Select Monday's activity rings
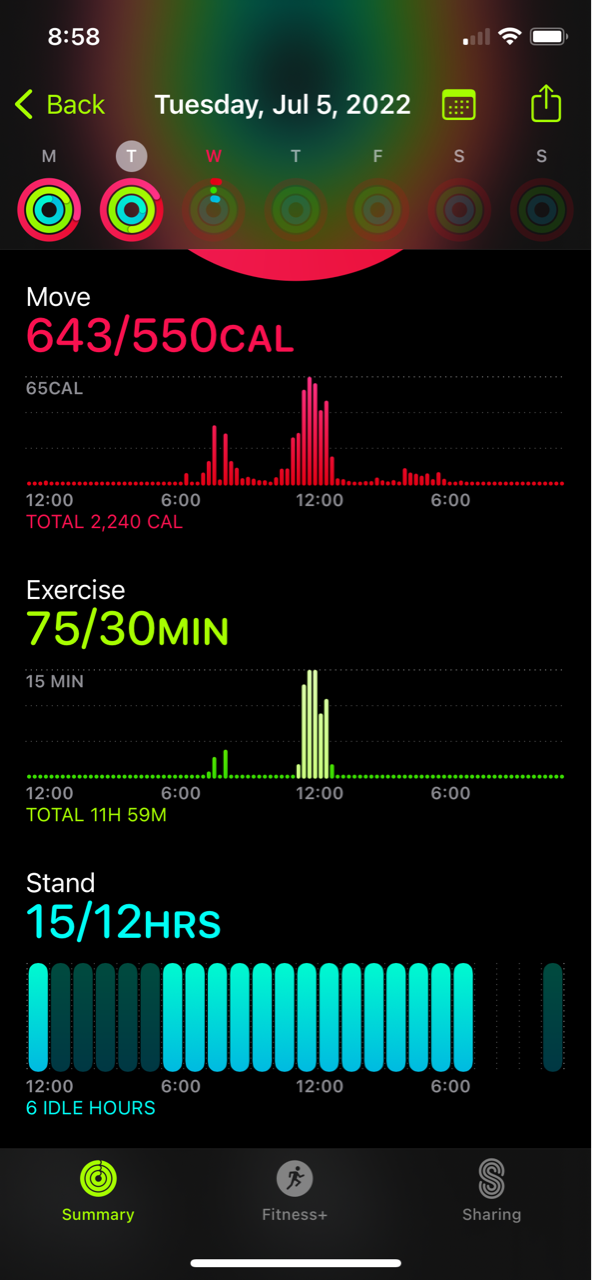Screen dimensions: 592x1280 point(49,210)
